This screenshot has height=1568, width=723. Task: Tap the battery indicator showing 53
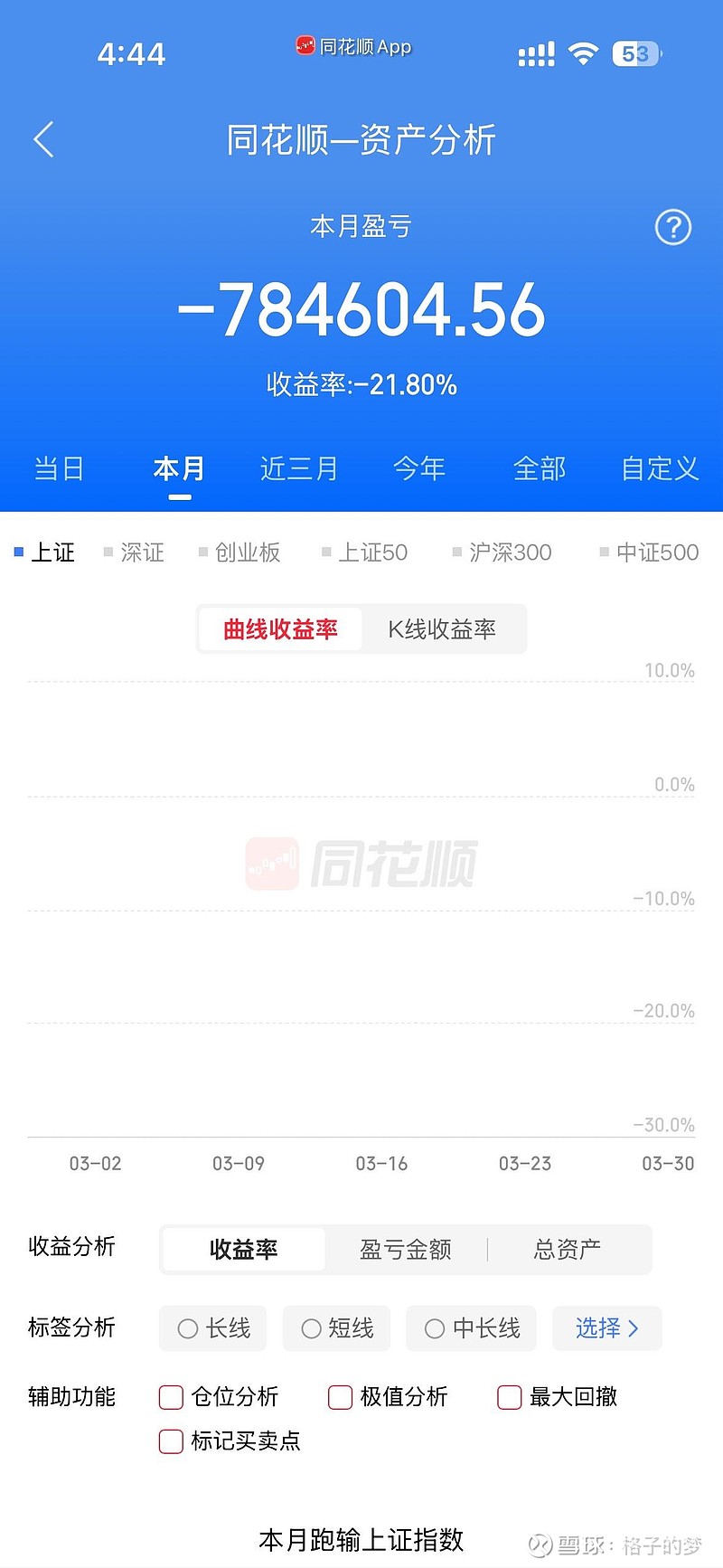tap(634, 53)
